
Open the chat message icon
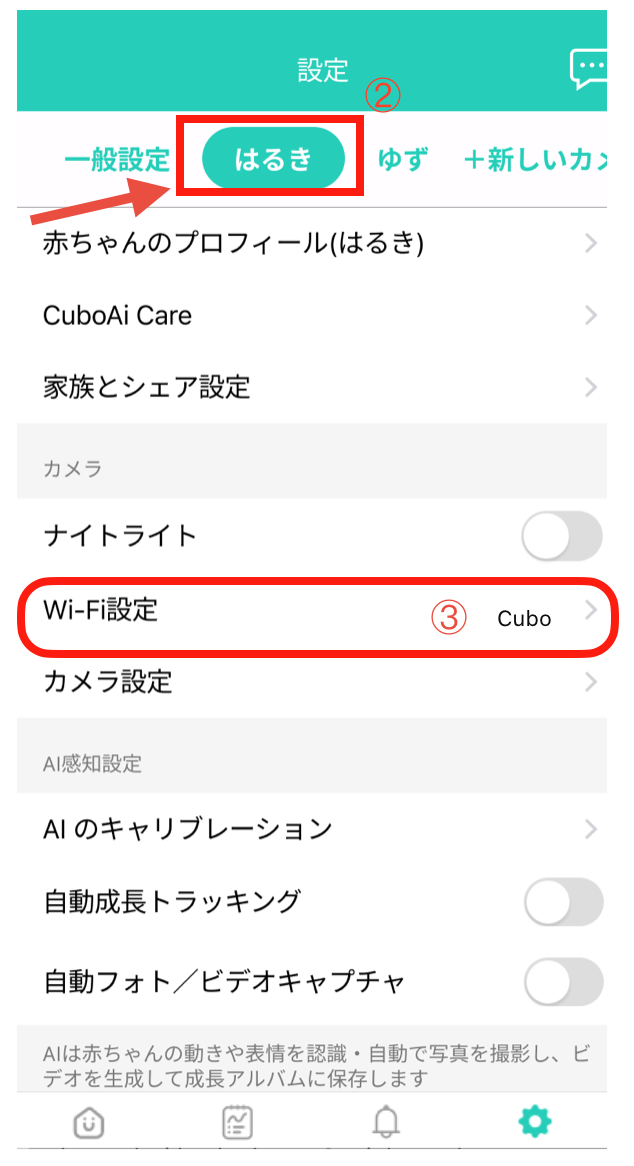(x=589, y=68)
